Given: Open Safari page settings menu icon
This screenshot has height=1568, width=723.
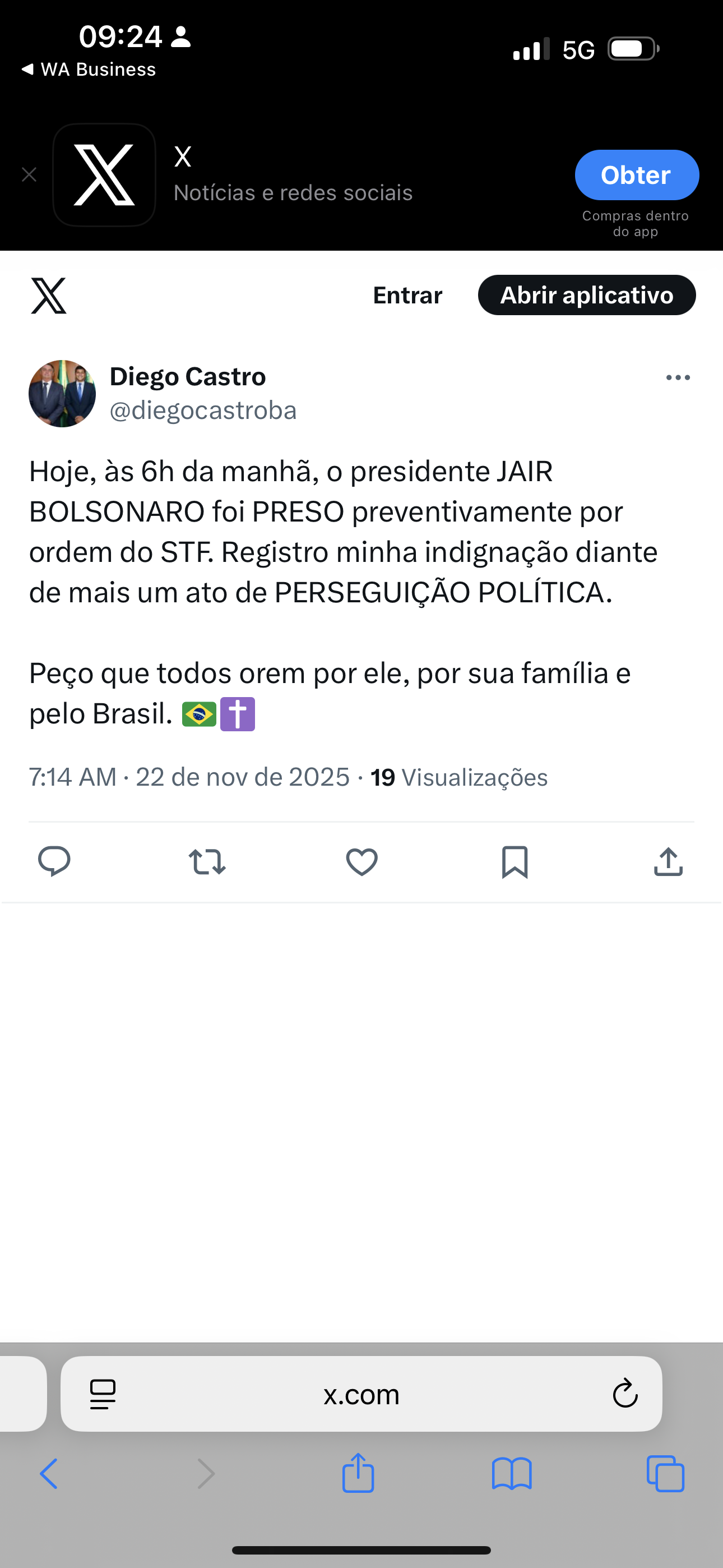Looking at the screenshot, I should coord(103,1394).
